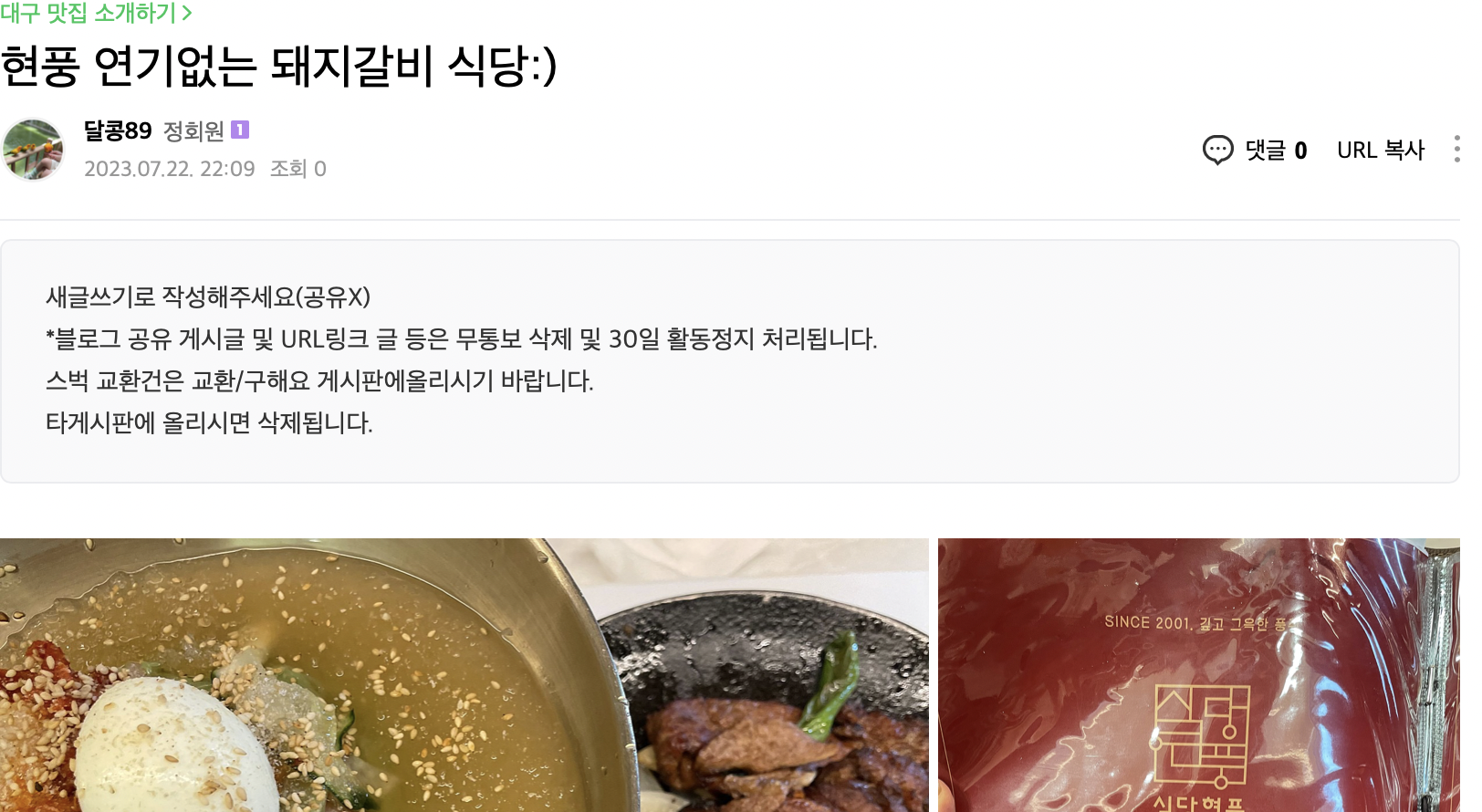Copy the post link with URL 복사

(1380, 150)
